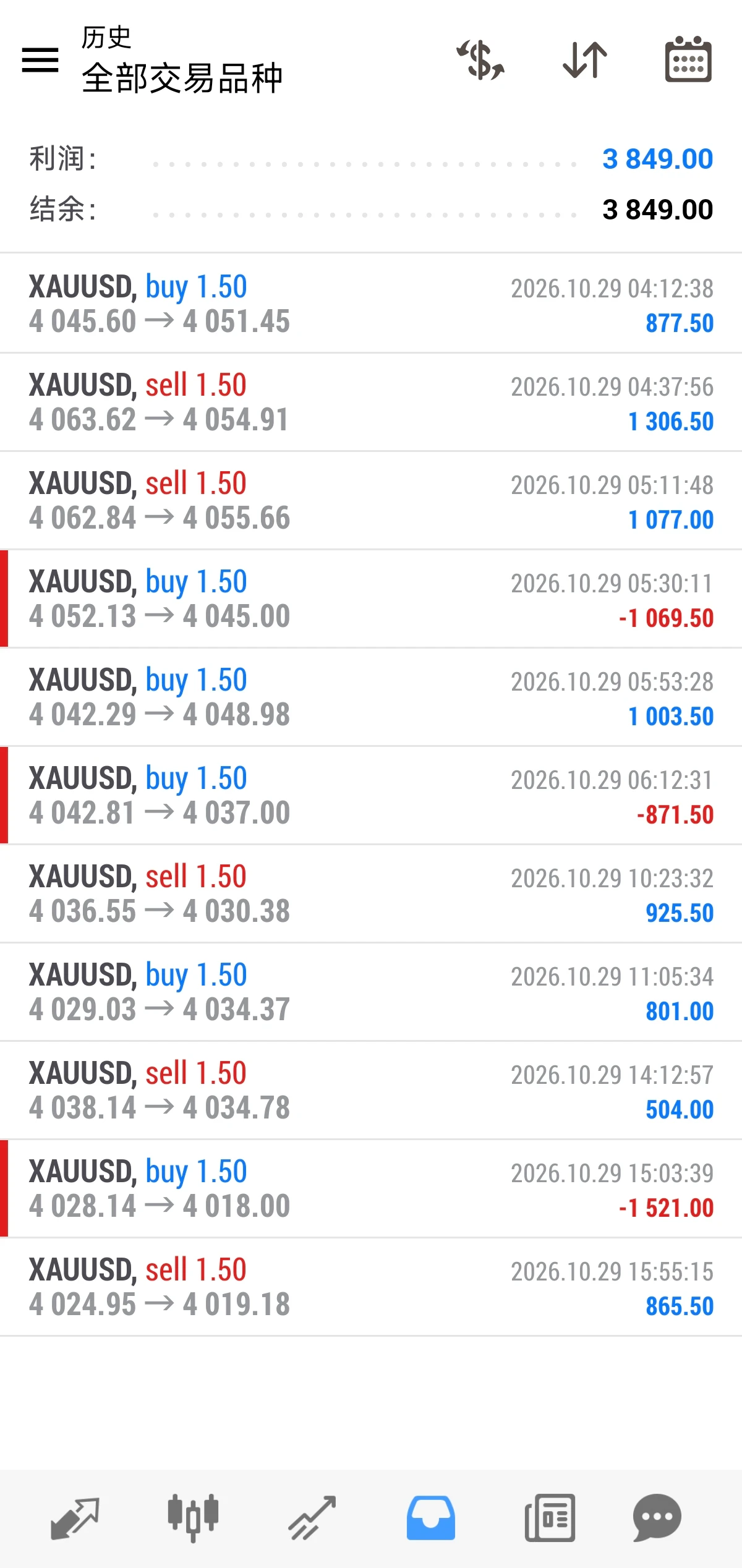Open the buy trade with profit 1 003.50
This screenshot has height=1568, width=742.
tap(371, 697)
